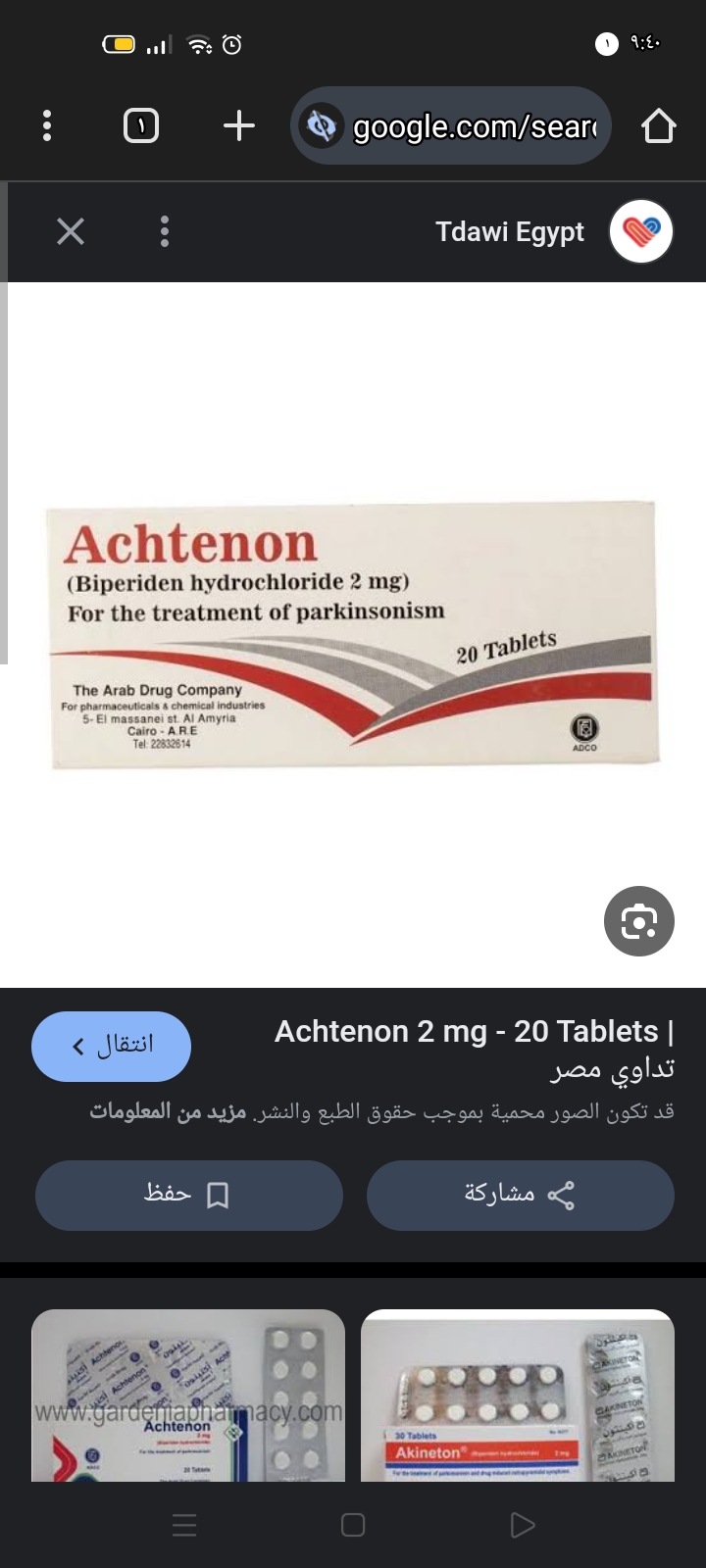Viewport: 706px width, 1568px height.
Task: Open image viewer more options menu
Action: click(165, 231)
